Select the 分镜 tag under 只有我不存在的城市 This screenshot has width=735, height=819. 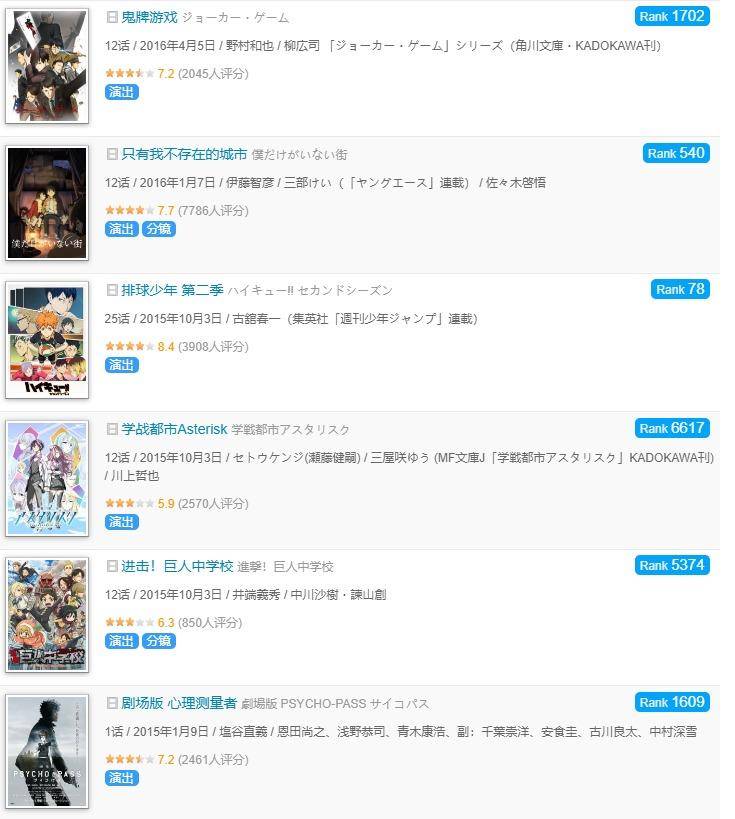(x=158, y=229)
